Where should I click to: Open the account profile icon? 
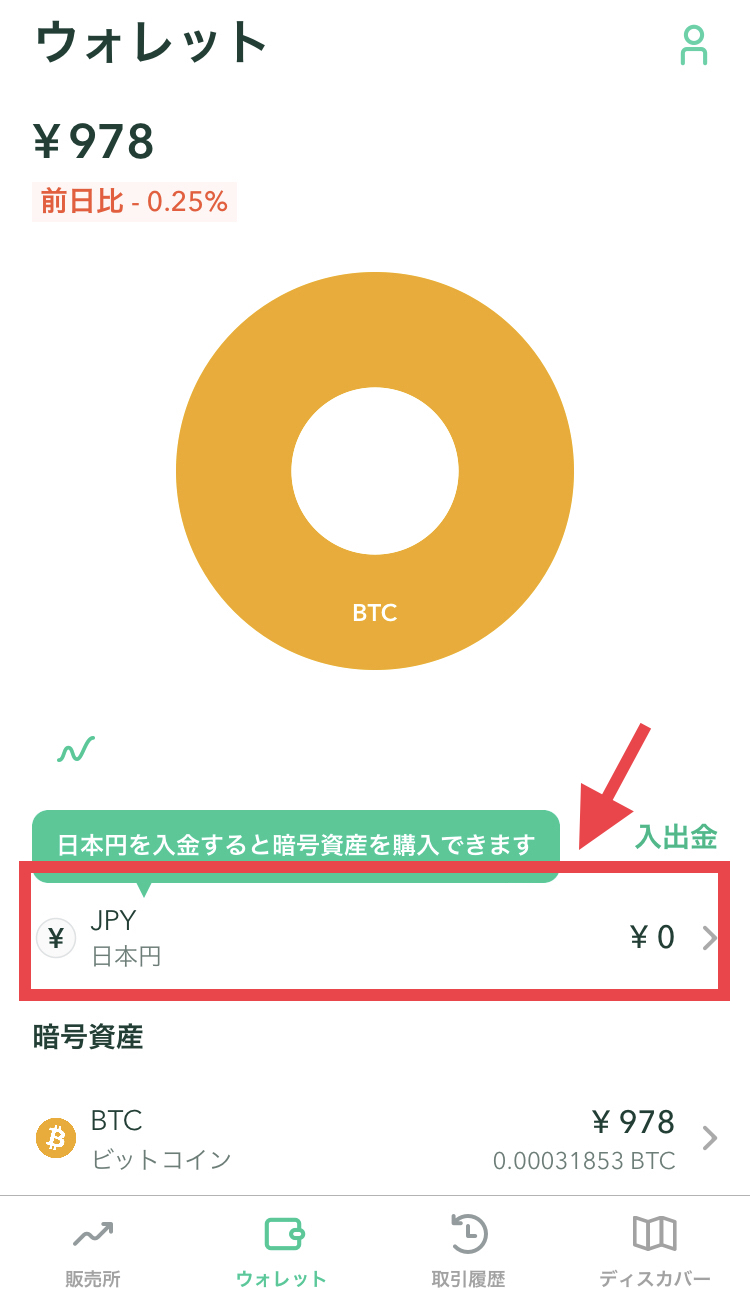click(693, 45)
